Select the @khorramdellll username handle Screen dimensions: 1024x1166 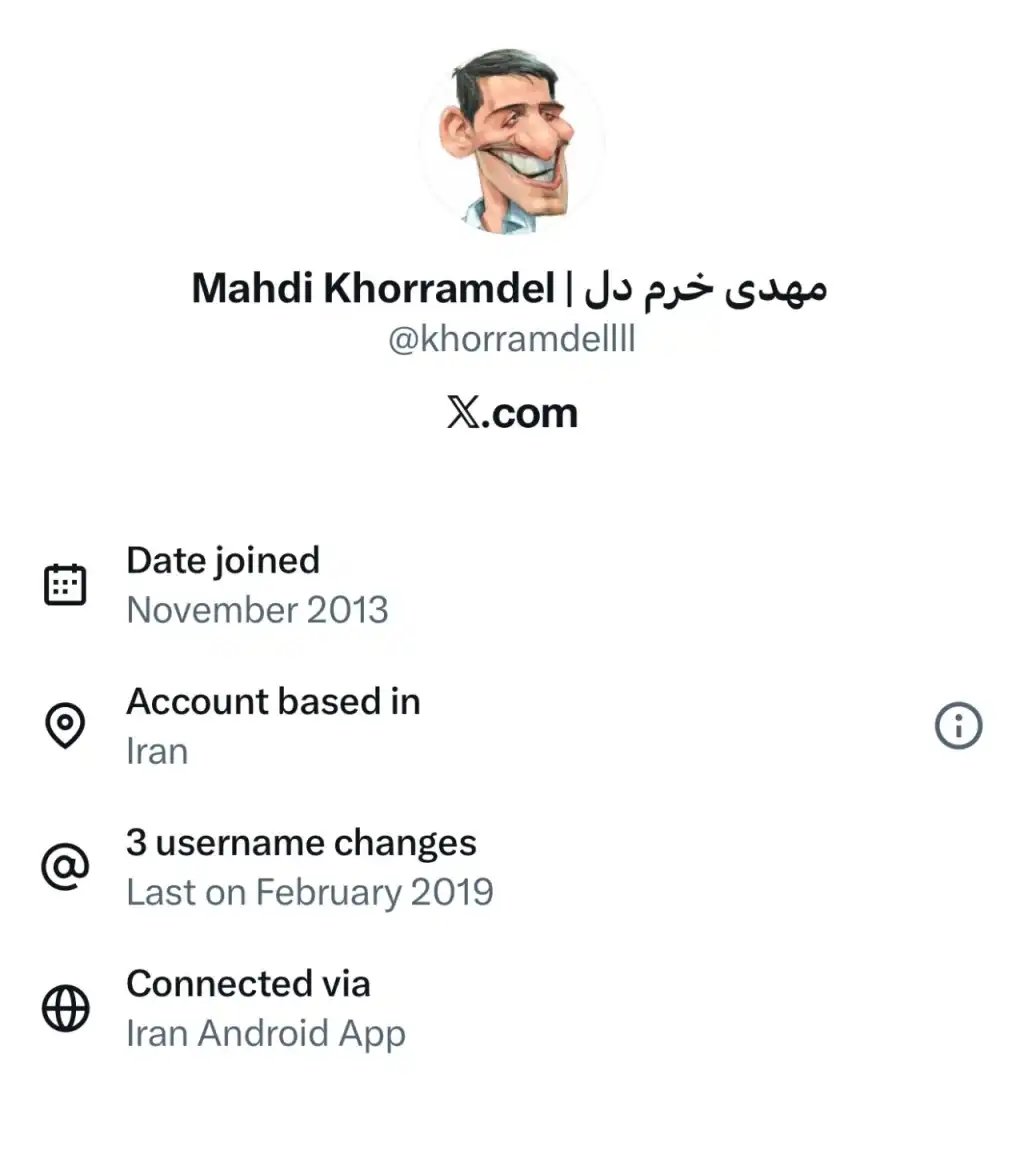[511, 339]
